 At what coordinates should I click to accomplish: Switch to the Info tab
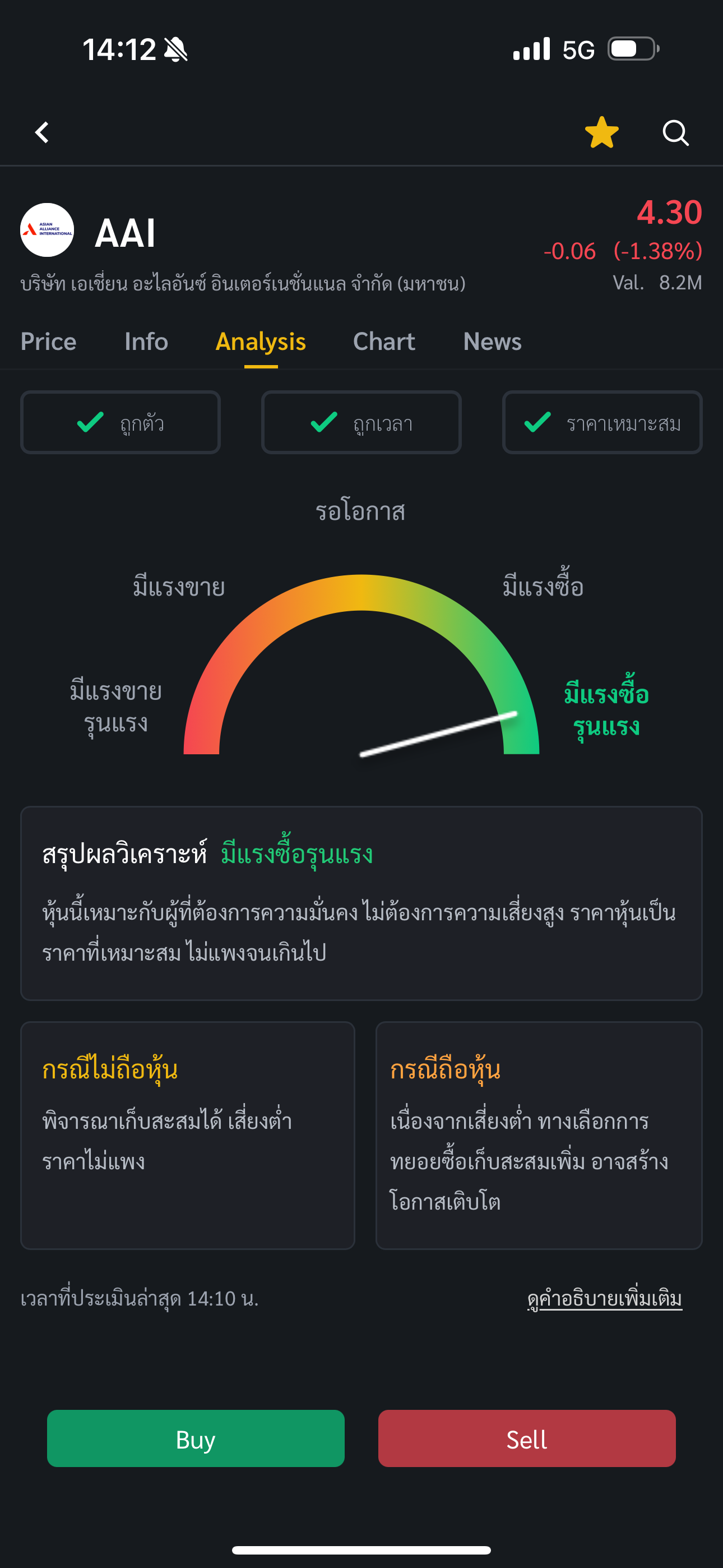[146, 342]
